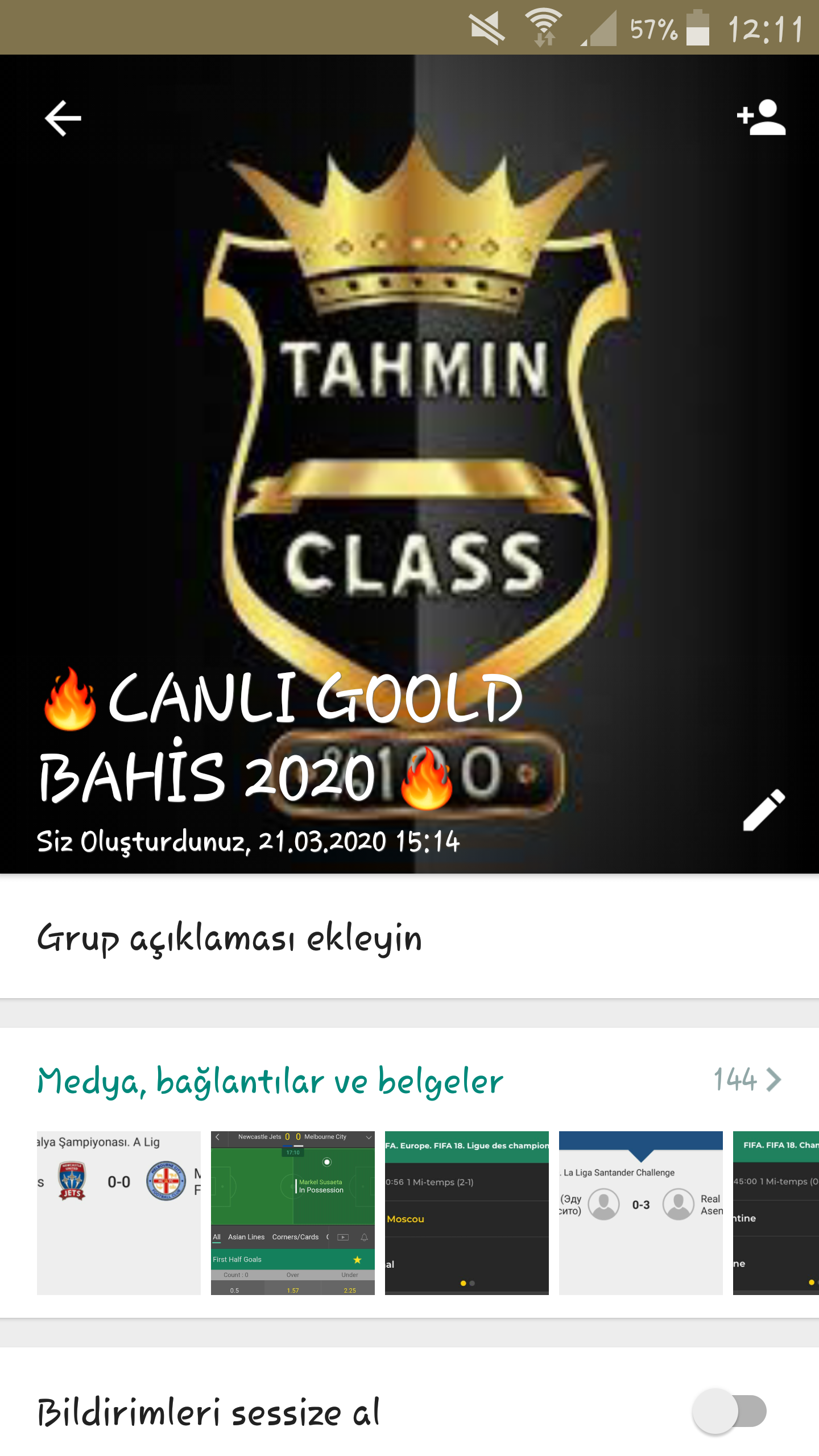Open all 144 media, links and documents
The width and height of the screenshot is (819, 1456).
tap(747, 1079)
